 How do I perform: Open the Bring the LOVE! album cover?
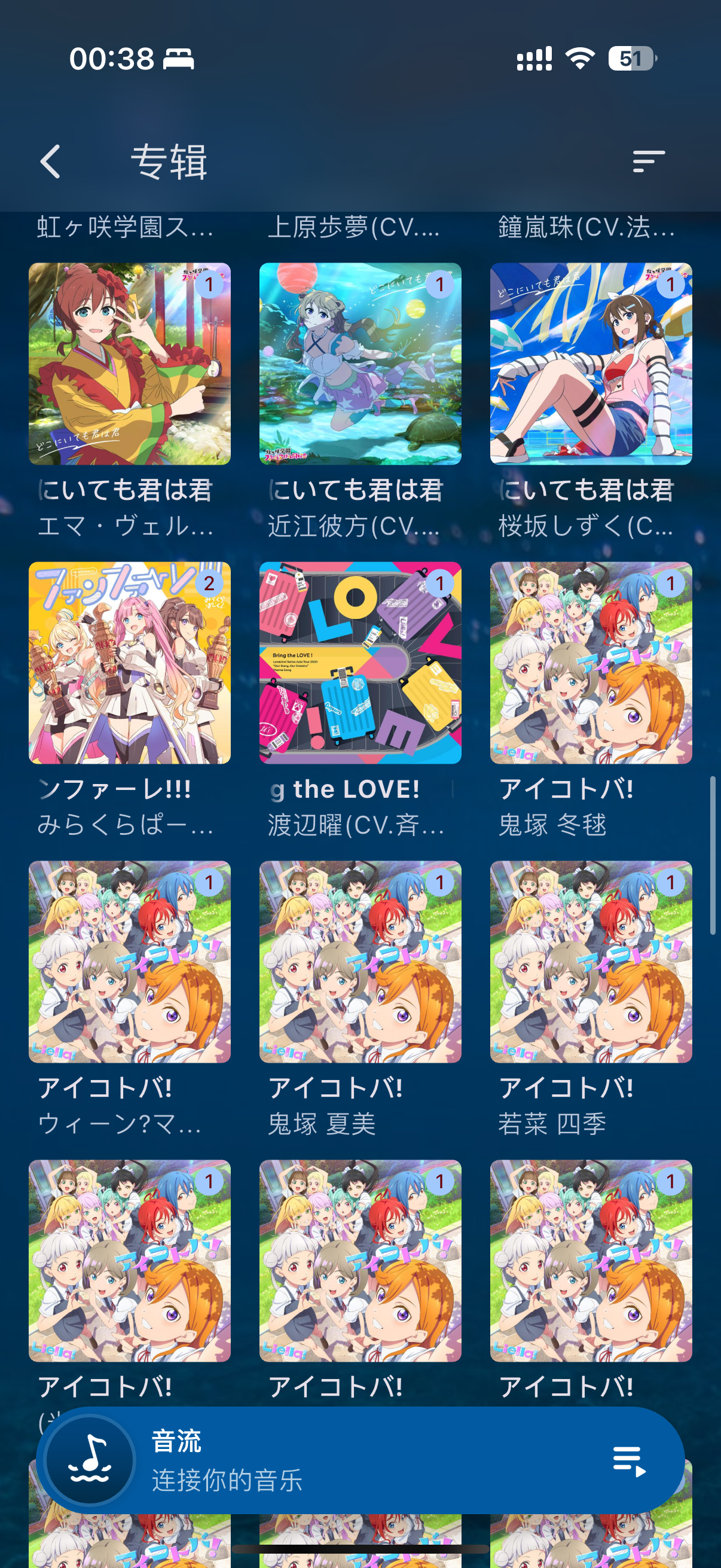click(x=360, y=663)
